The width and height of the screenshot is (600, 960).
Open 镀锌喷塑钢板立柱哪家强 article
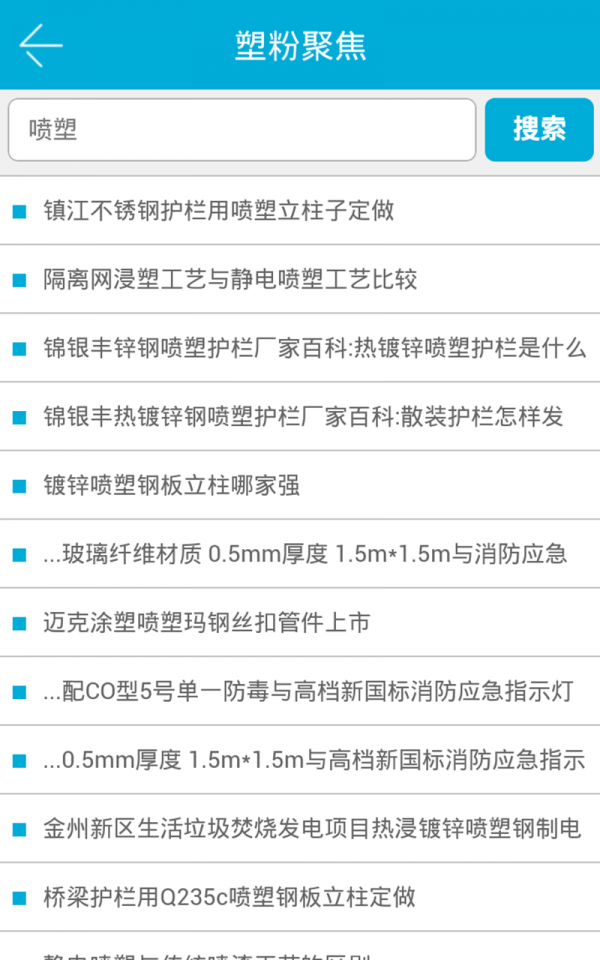pyautogui.click(x=171, y=486)
